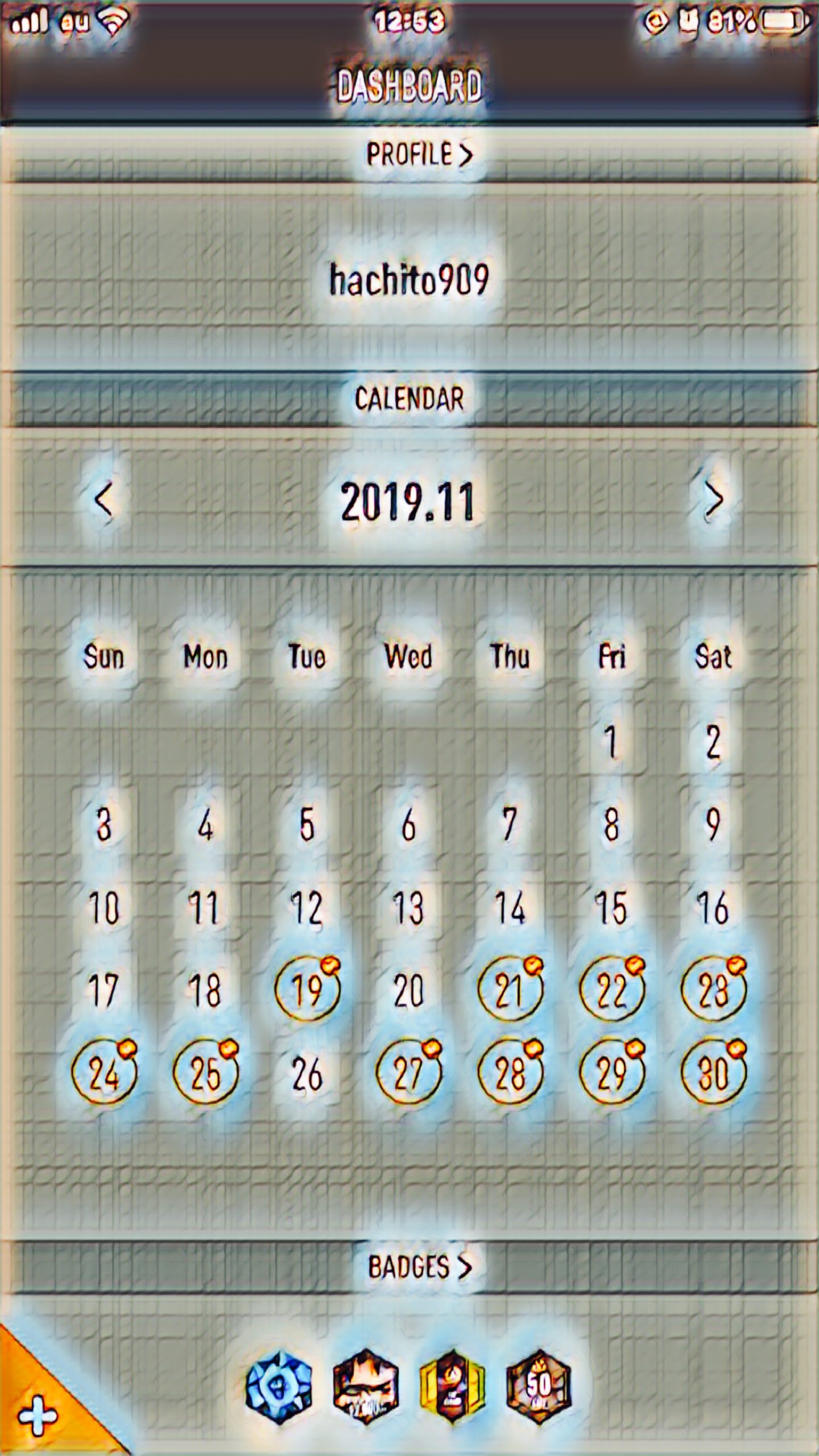The width and height of the screenshot is (819, 1456).
Task: Open the BADGES page
Action: (420, 1267)
